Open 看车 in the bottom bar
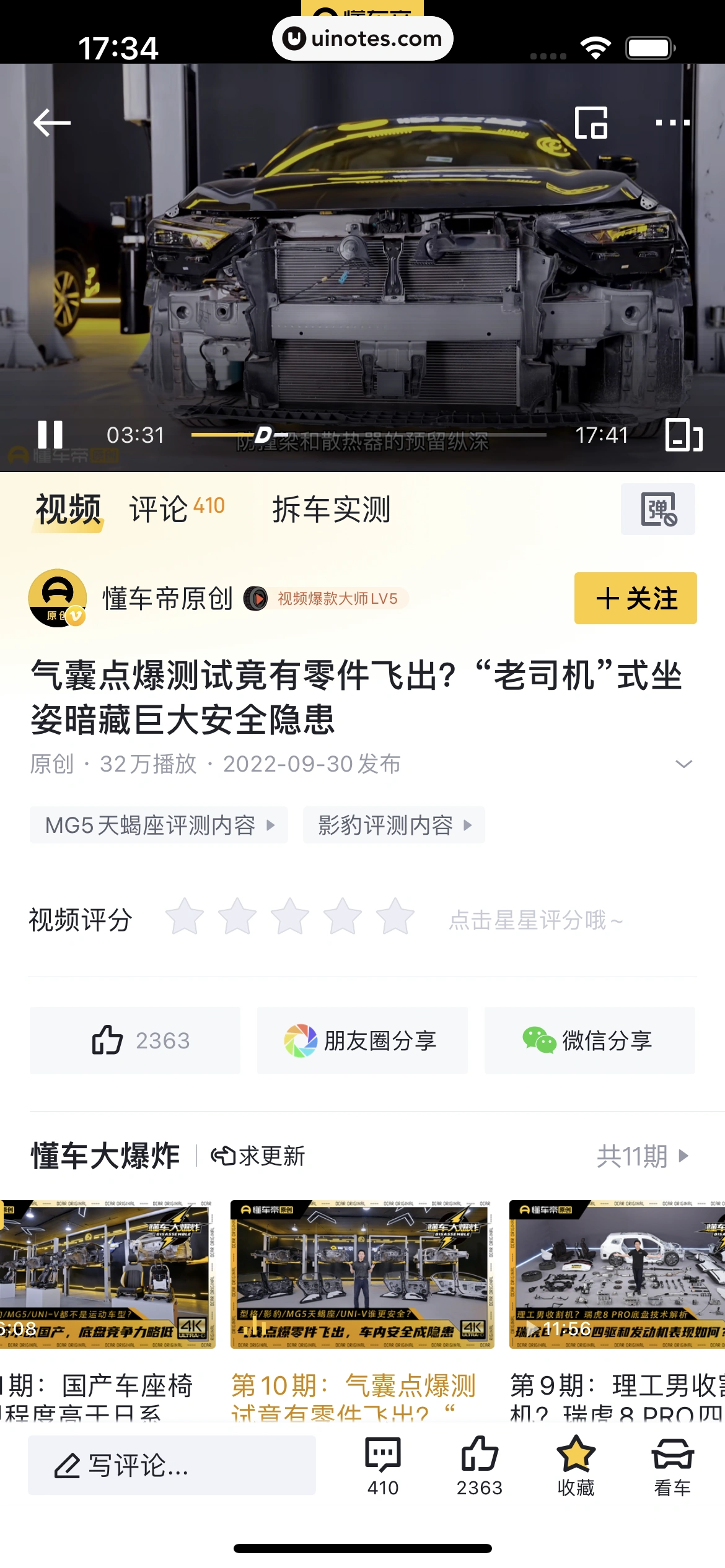This screenshot has width=725, height=1568. coord(672,1465)
